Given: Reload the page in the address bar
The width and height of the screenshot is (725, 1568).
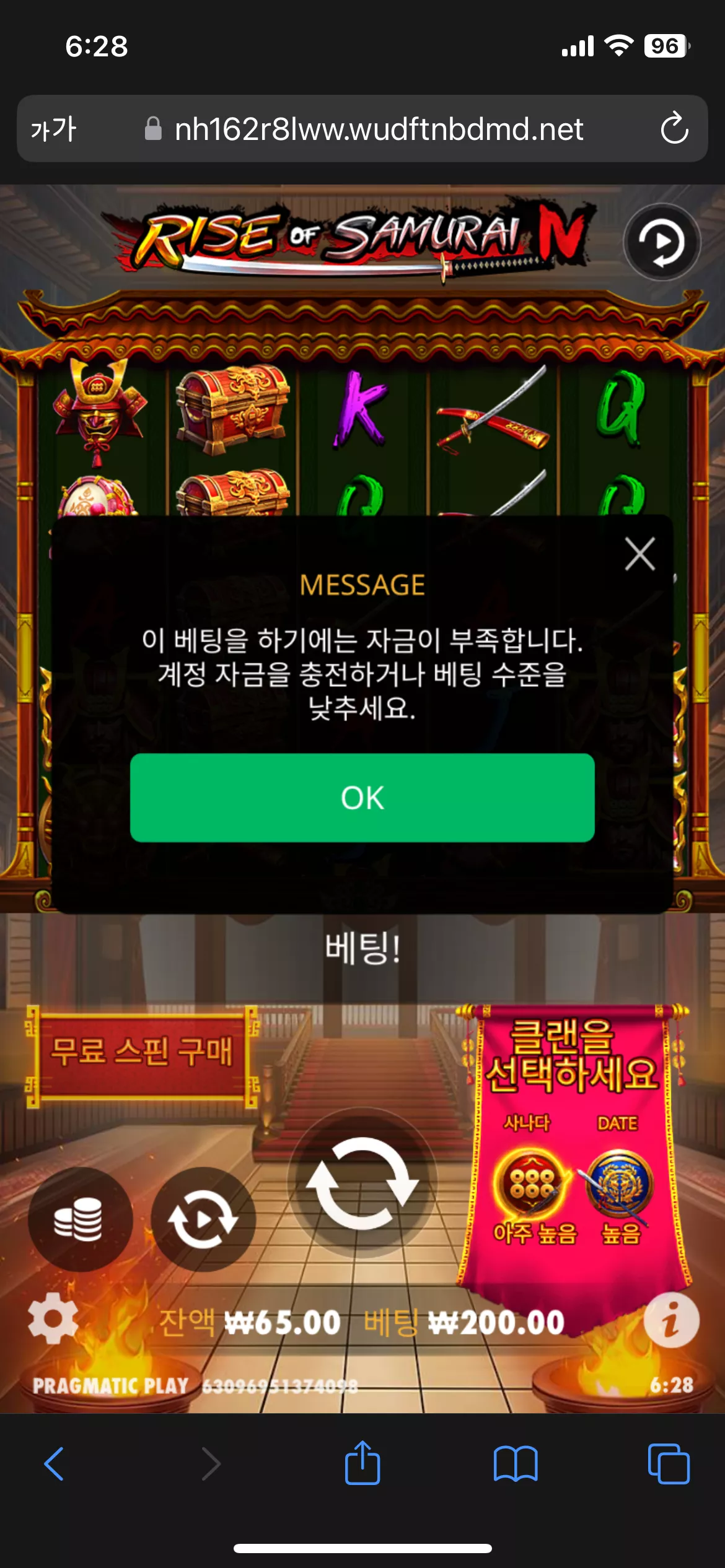Looking at the screenshot, I should [x=674, y=129].
